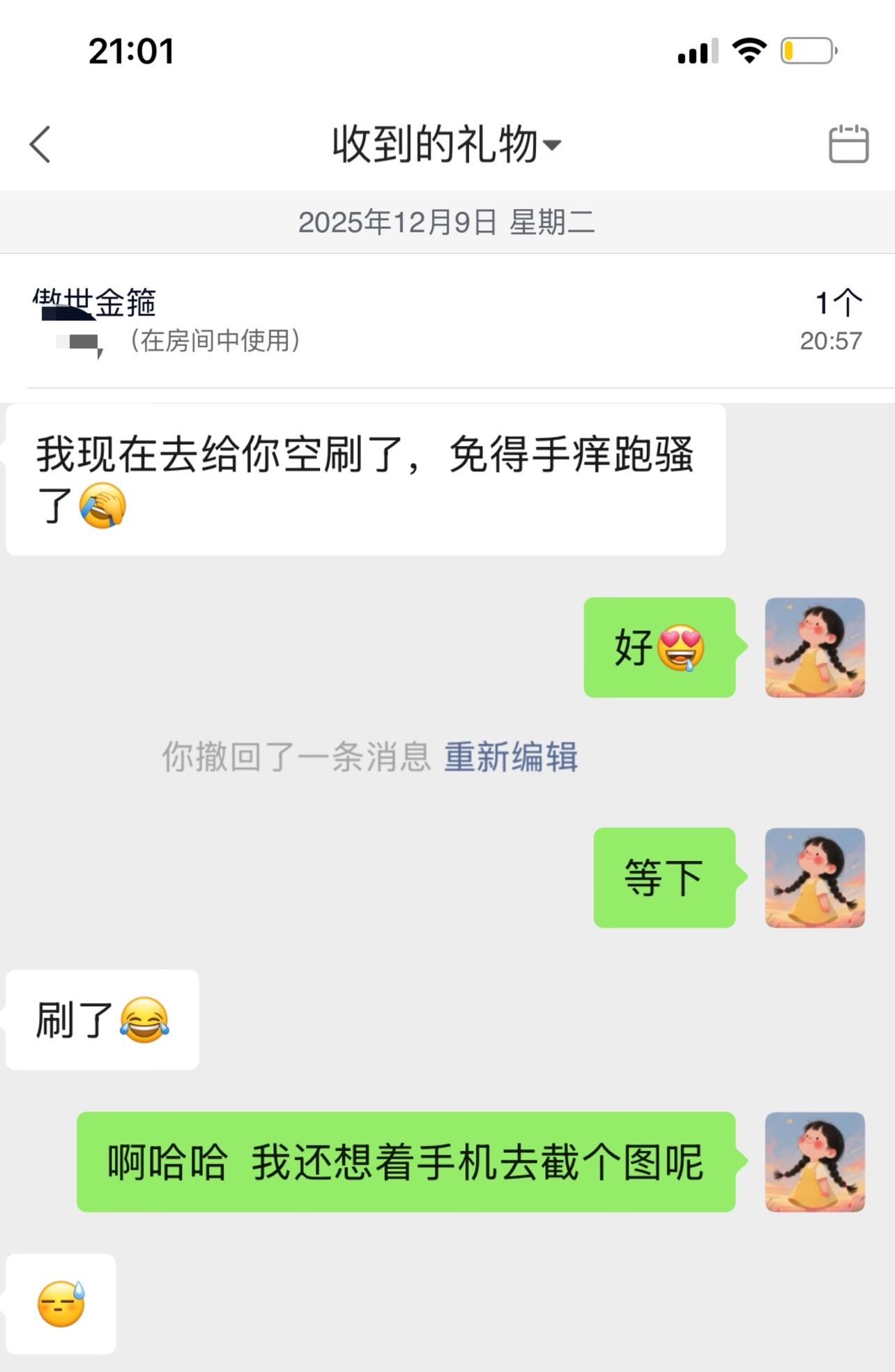This screenshot has height=1372, width=895.
Task: Tap the 在房间中使用 label
Action: pos(213,342)
